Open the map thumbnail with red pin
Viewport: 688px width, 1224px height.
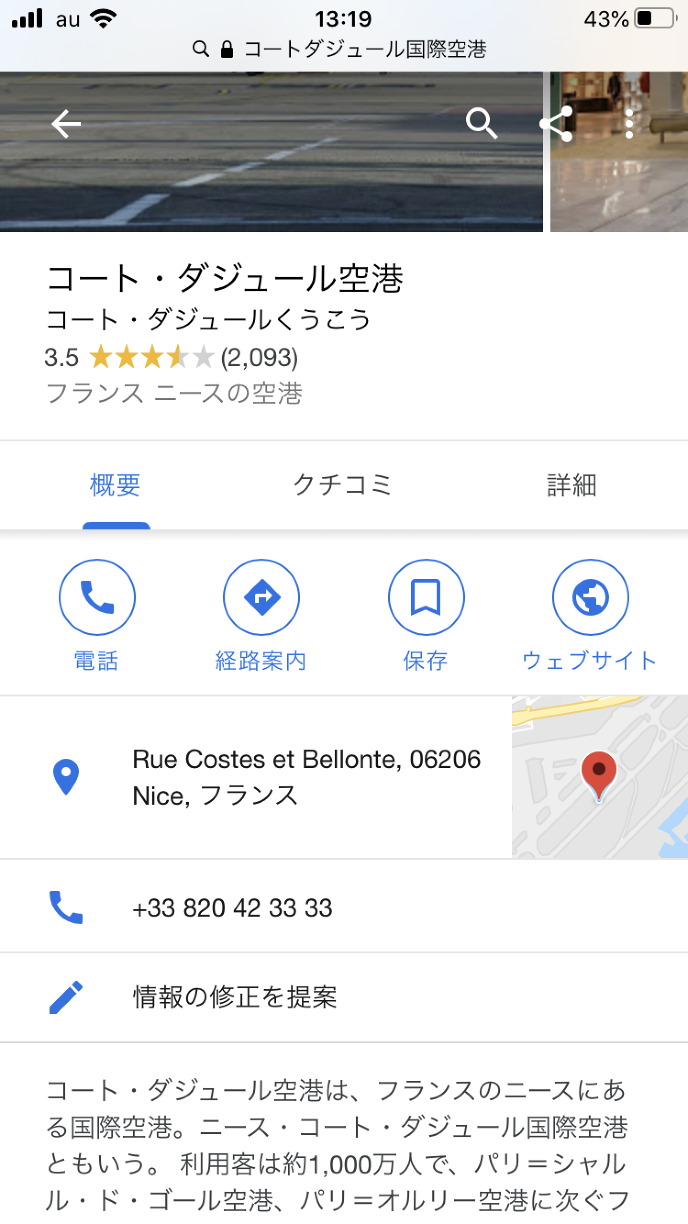pyautogui.click(x=599, y=778)
